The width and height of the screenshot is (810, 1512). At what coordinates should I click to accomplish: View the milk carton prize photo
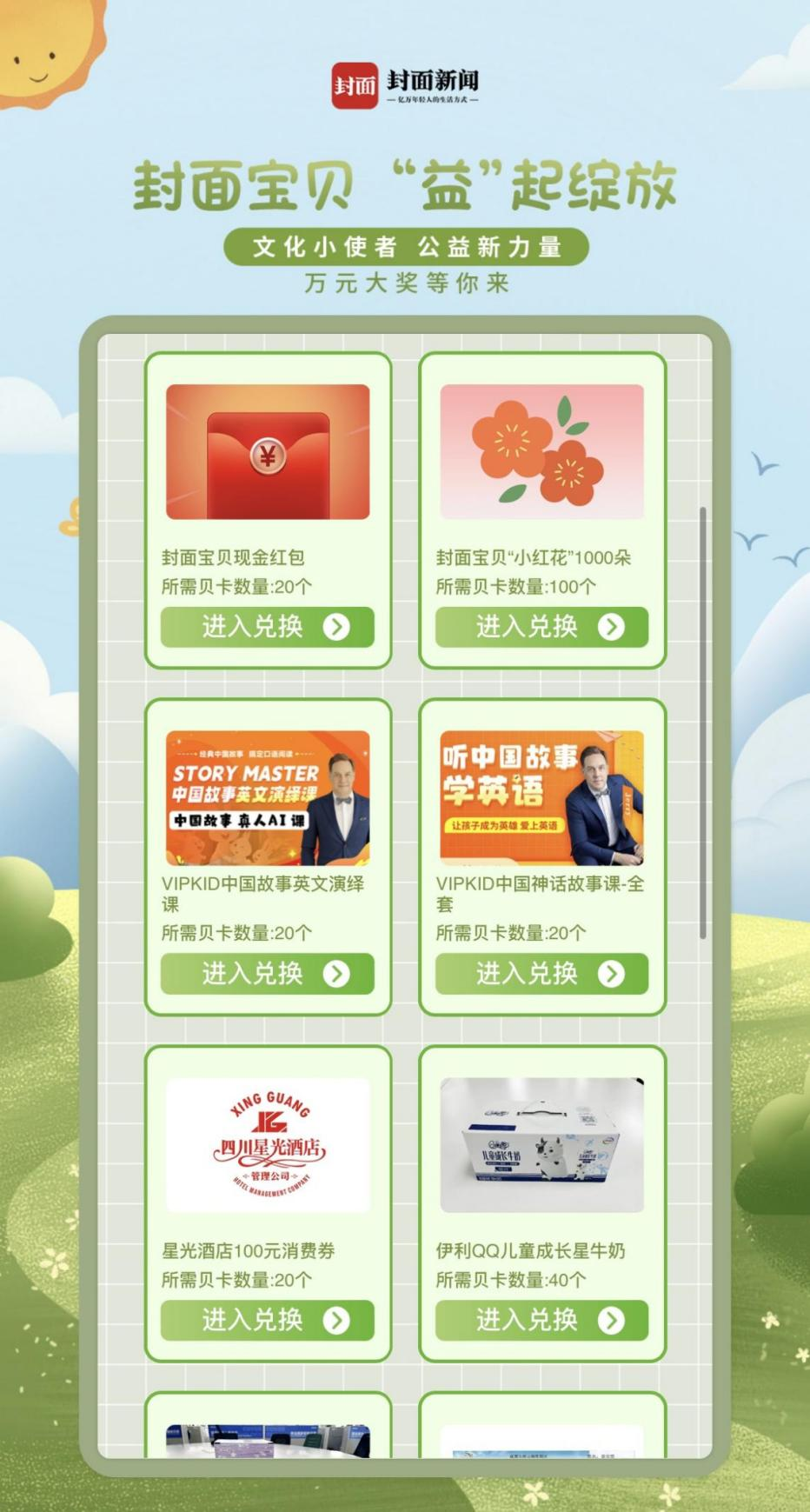tap(541, 1144)
